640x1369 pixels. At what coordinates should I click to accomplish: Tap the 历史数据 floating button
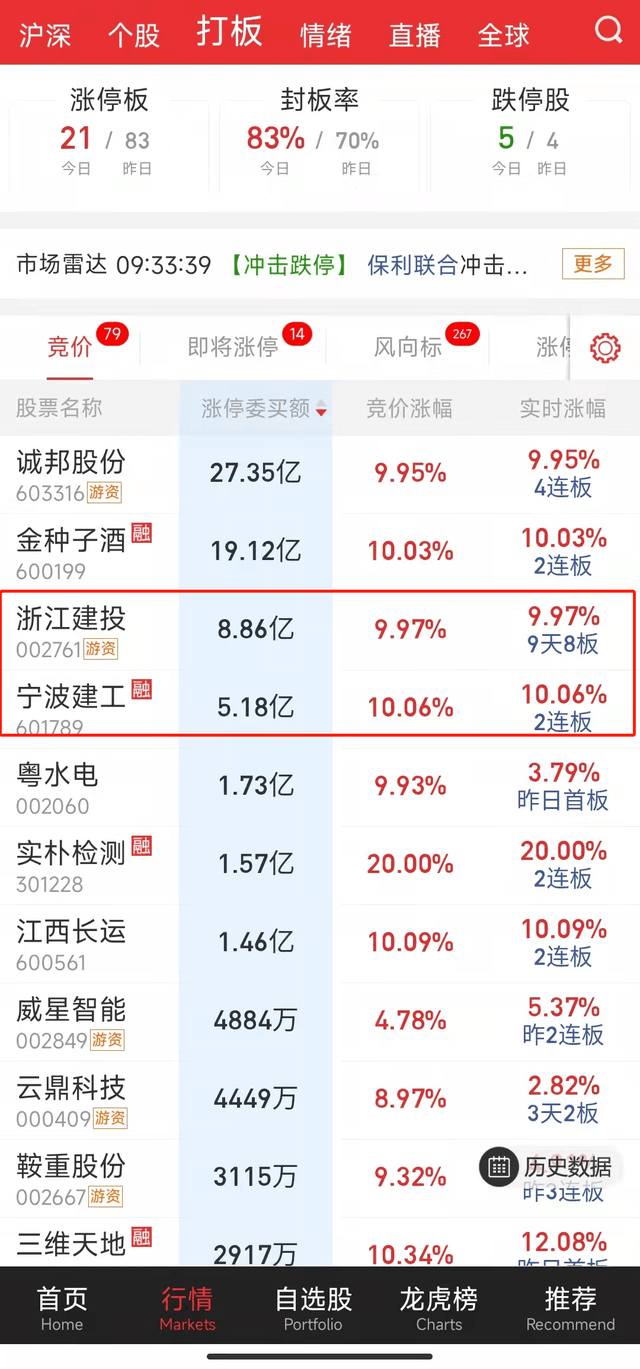550,1166
